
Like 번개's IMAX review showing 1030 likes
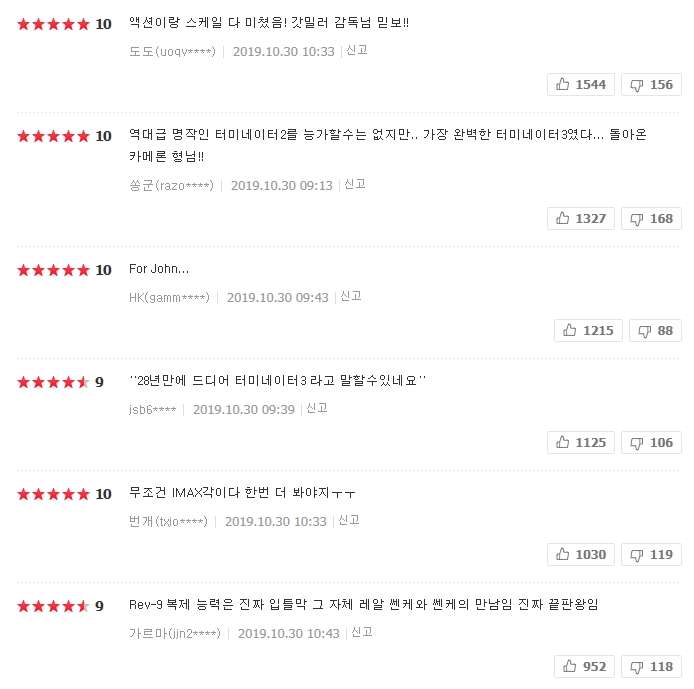(580, 555)
